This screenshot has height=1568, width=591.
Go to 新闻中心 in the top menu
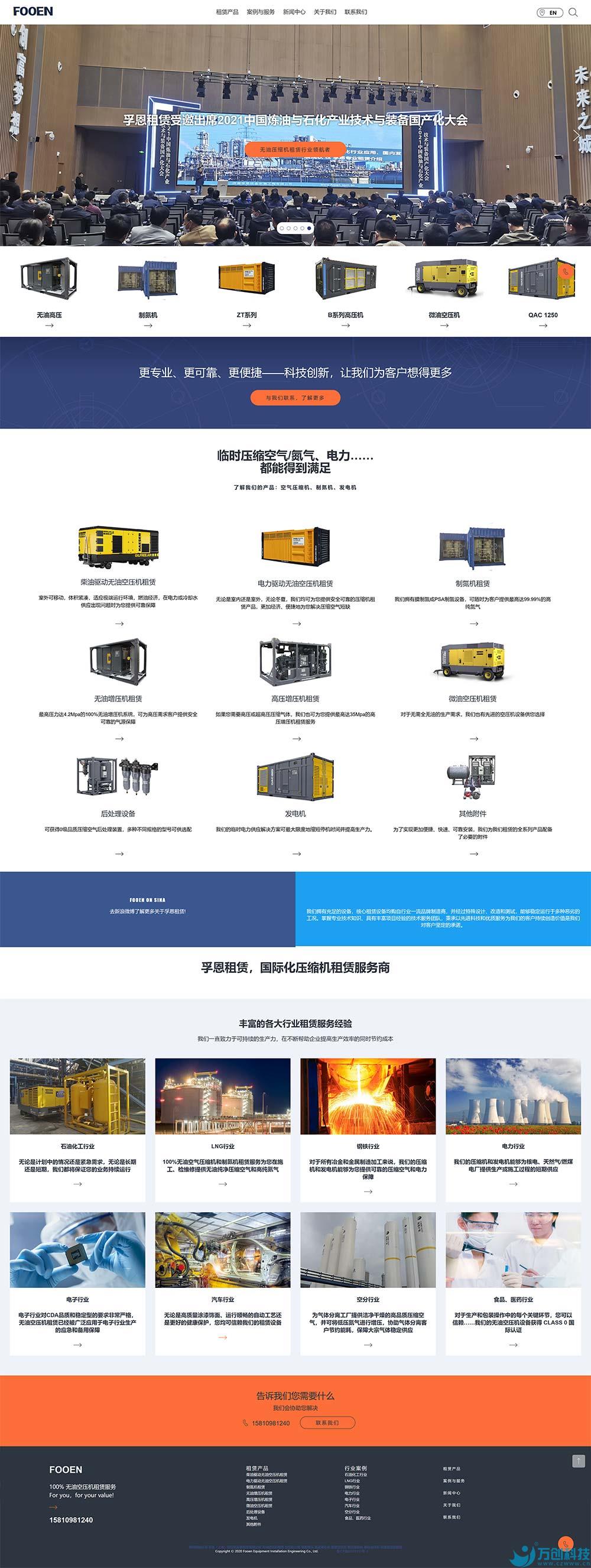tap(294, 12)
